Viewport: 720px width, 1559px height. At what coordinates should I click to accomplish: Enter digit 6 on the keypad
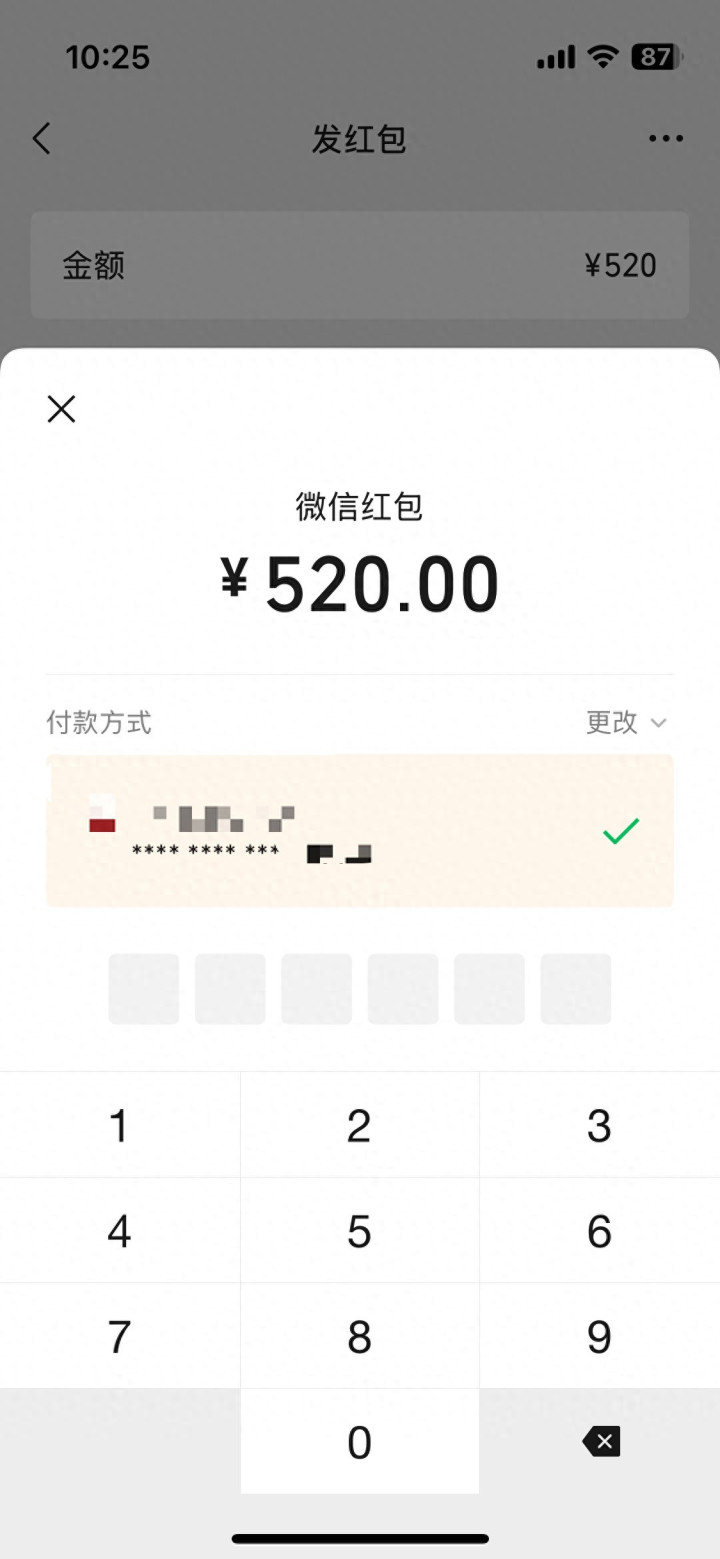pyautogui.click(x=600, y=1231)
